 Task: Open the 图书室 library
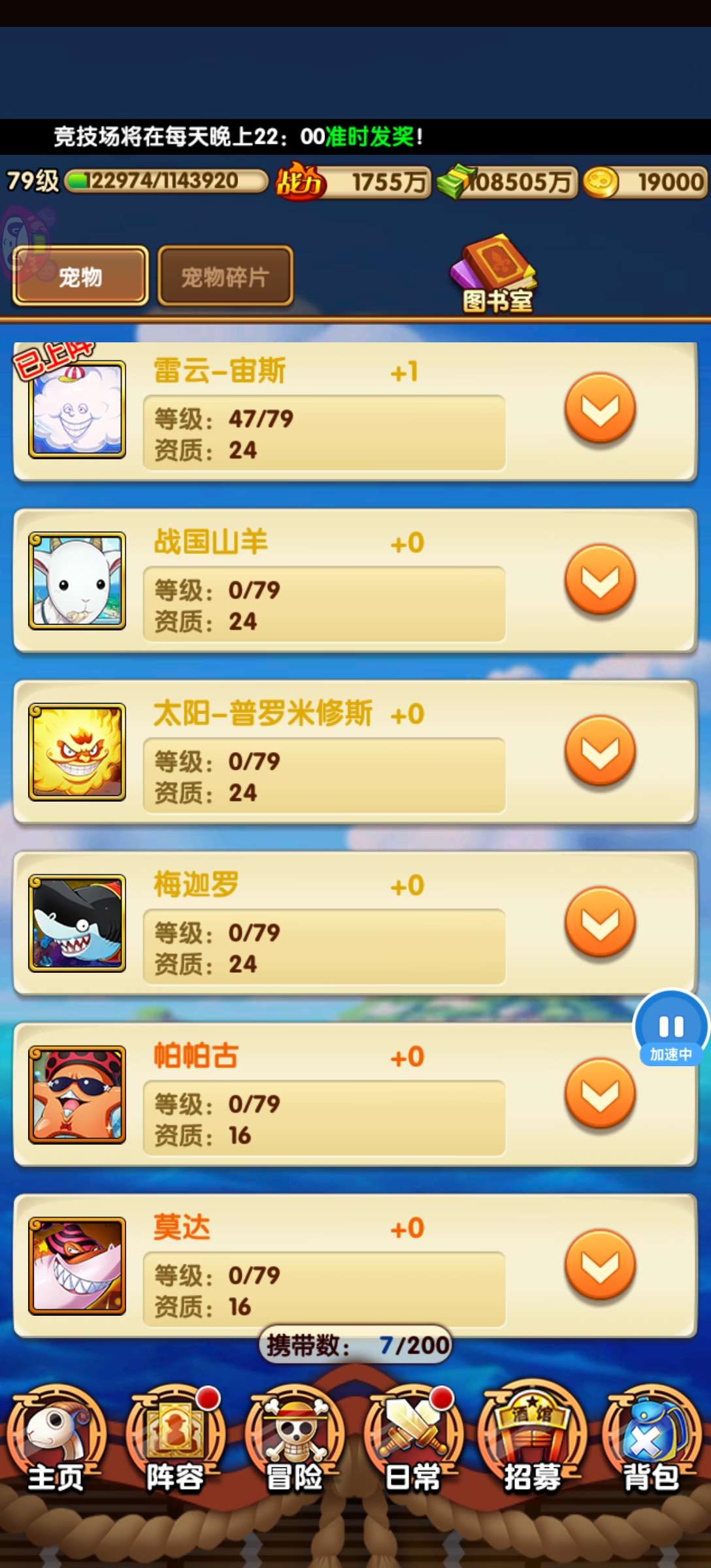[x=497, y=274]
